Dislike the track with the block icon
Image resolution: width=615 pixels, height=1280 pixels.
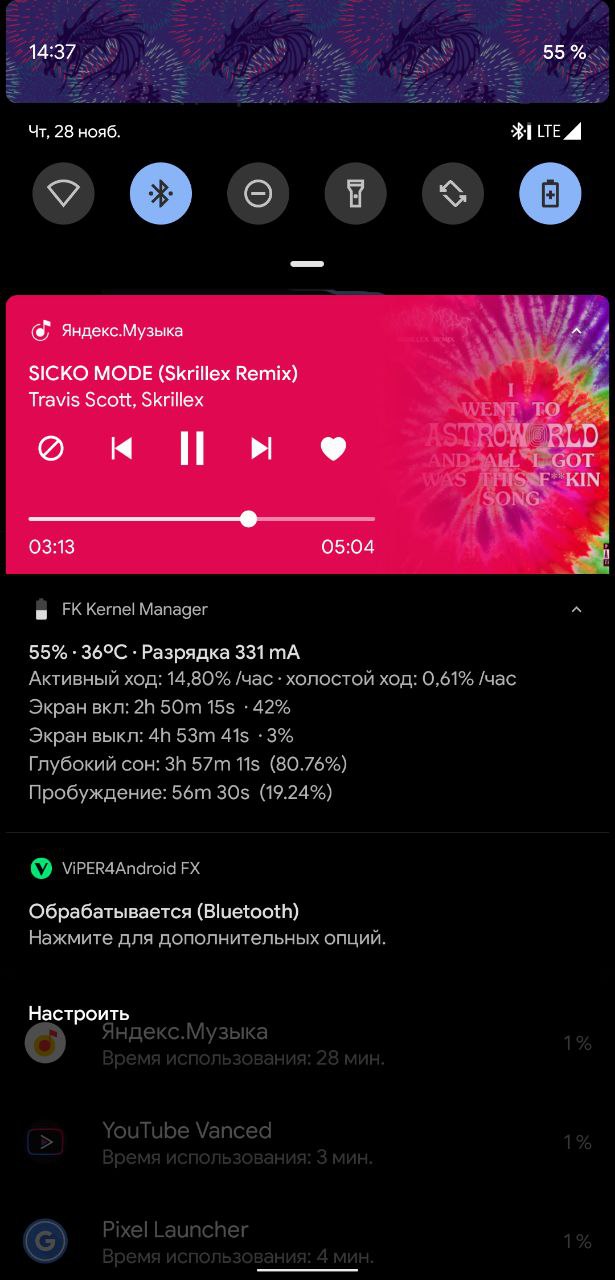point(51,448)
